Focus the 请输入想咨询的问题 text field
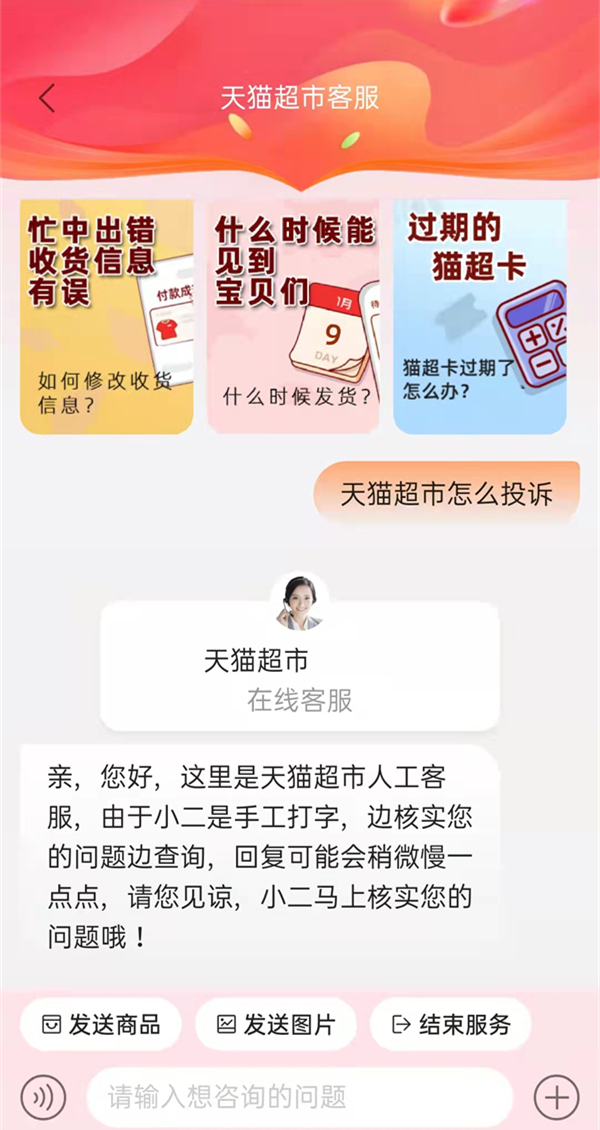The image size is (600, 1130). coord(298,1097)
